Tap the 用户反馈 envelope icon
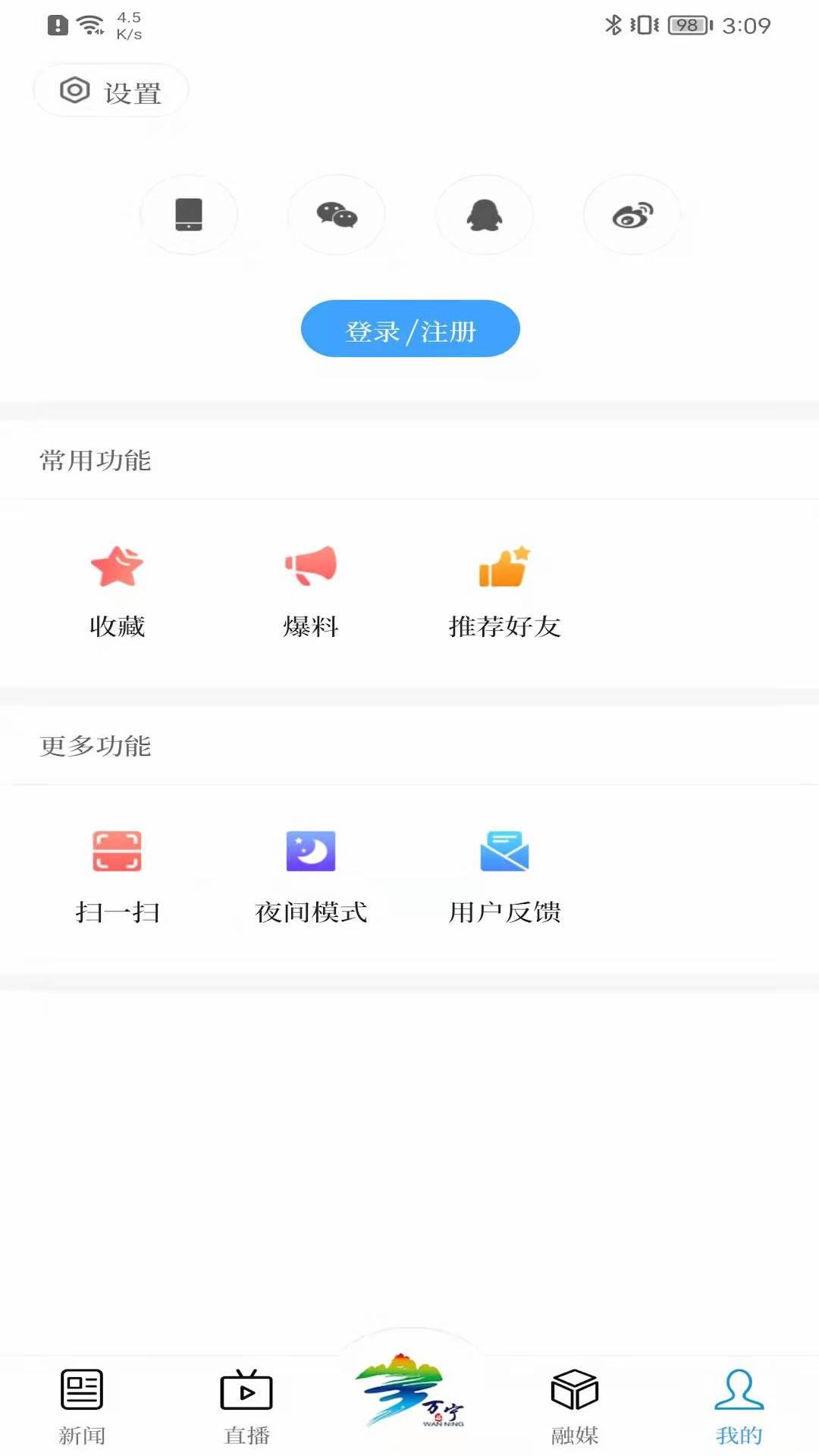819x1456 pixels. [x=504, y=851]
